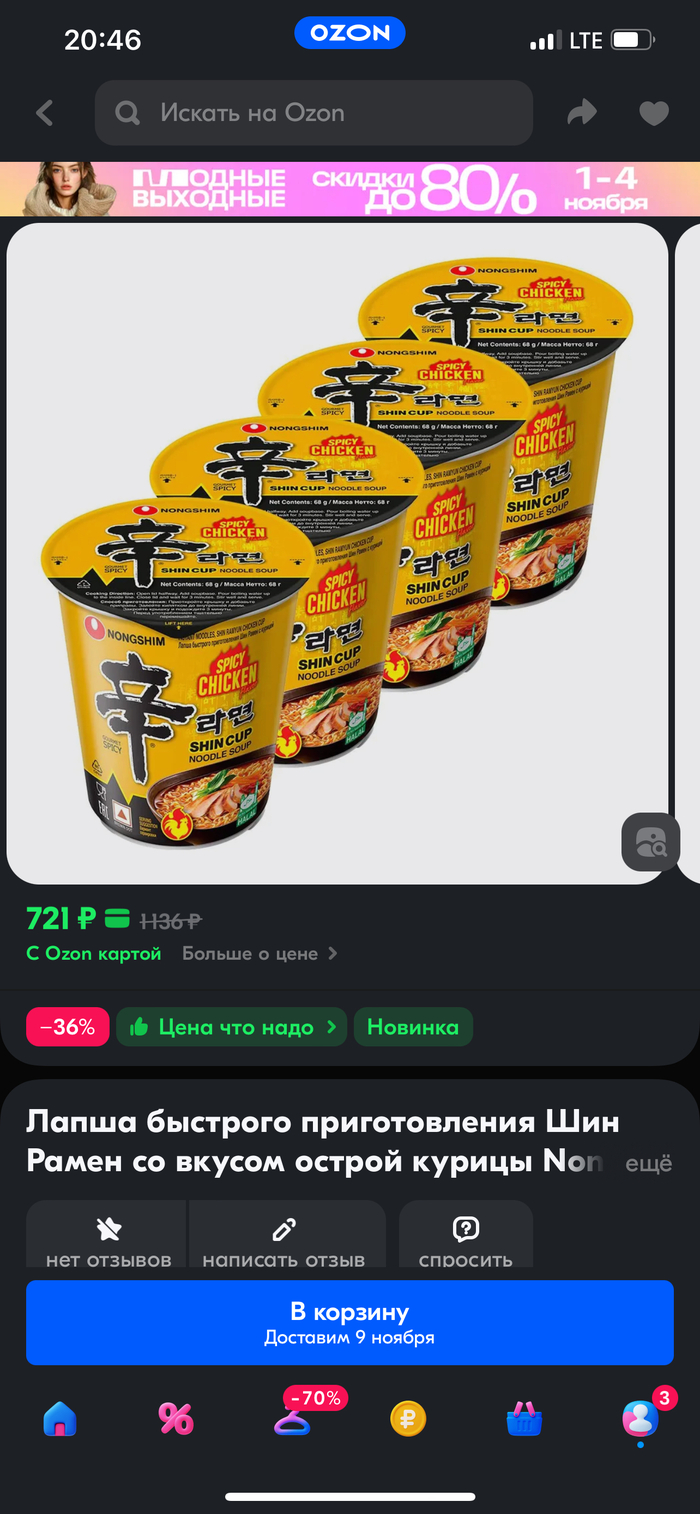Find similar items by image search icon
700x1514 pixels.
coord(651,843)
